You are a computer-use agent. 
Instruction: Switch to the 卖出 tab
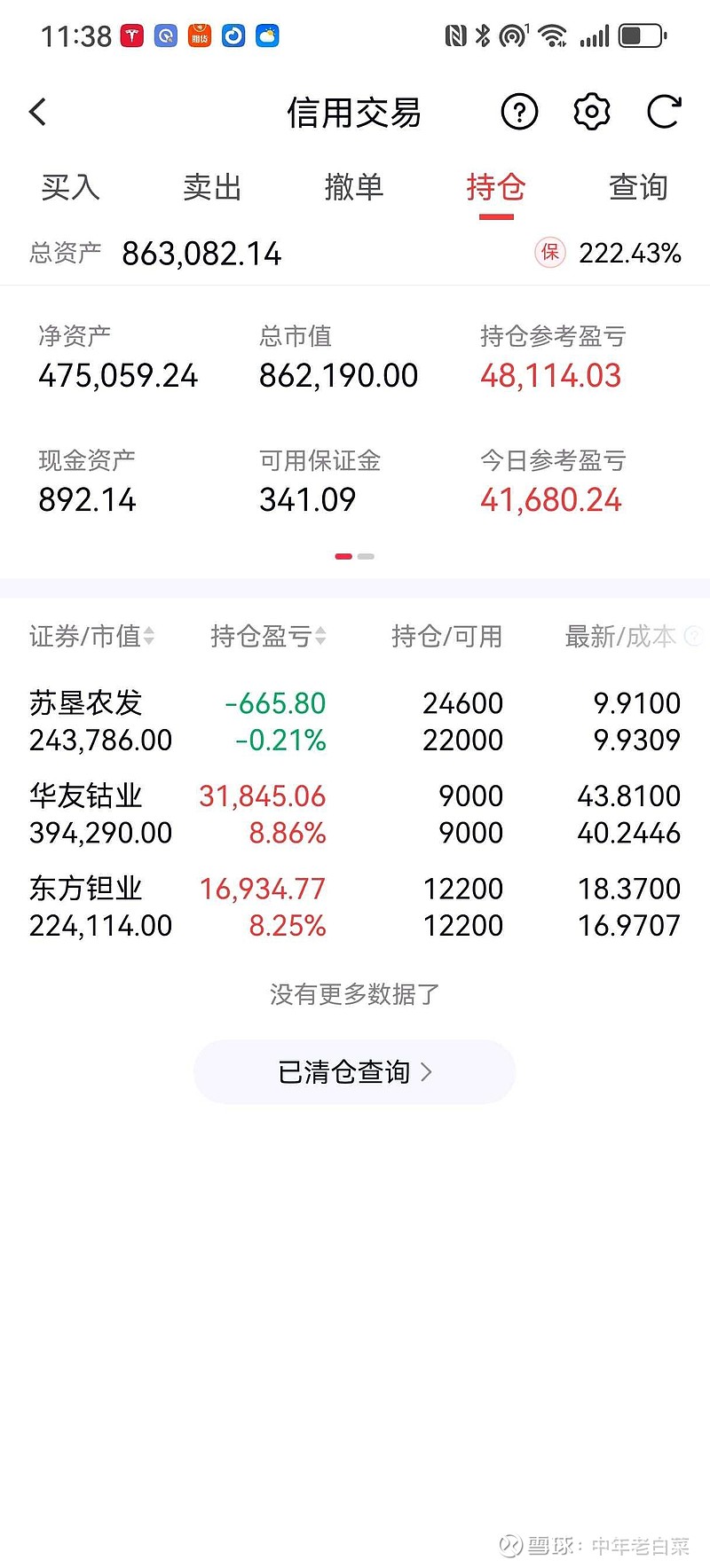212,187
